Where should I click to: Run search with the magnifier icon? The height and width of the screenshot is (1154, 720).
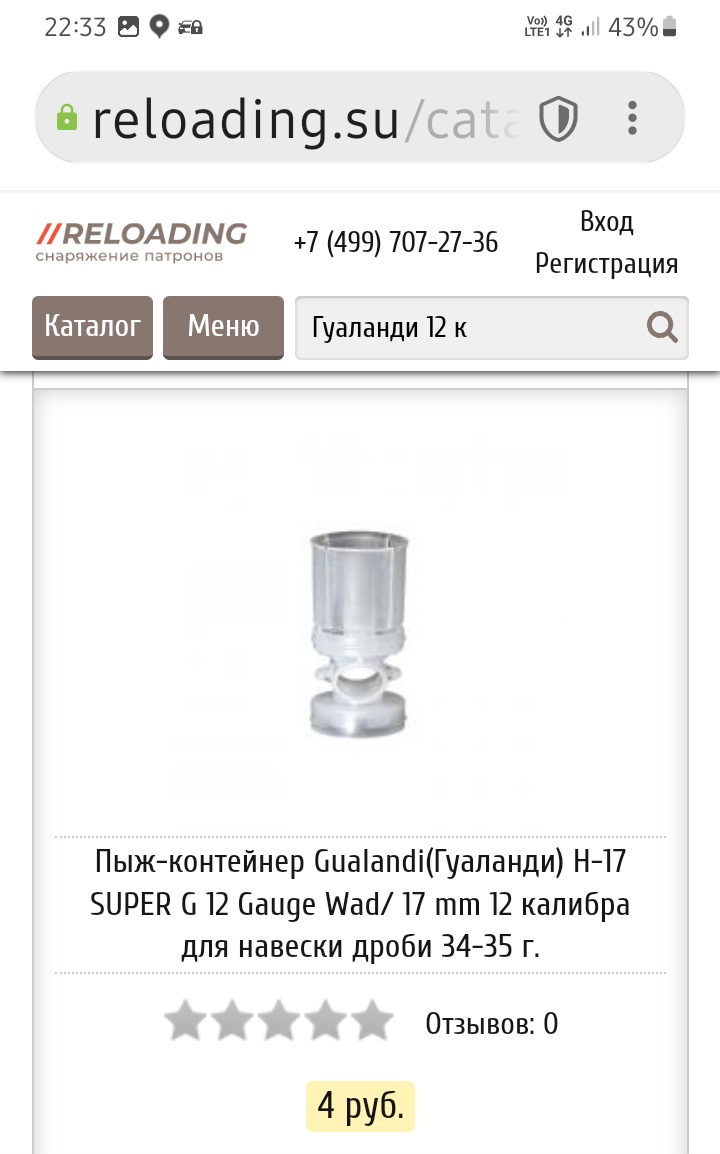(x=661, y=327)
